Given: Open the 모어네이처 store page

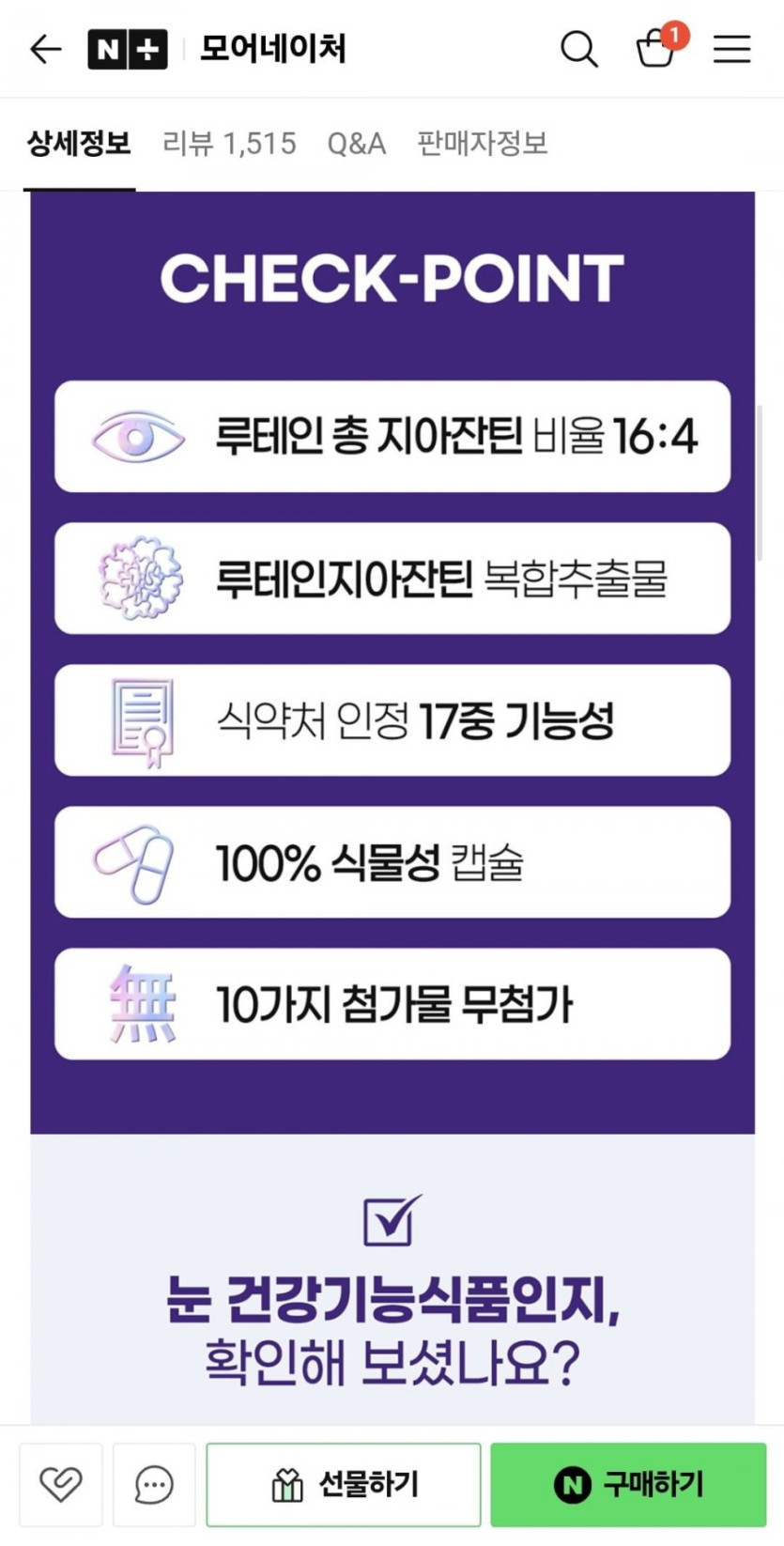Looking at the screenshot, I should (273, 49).
